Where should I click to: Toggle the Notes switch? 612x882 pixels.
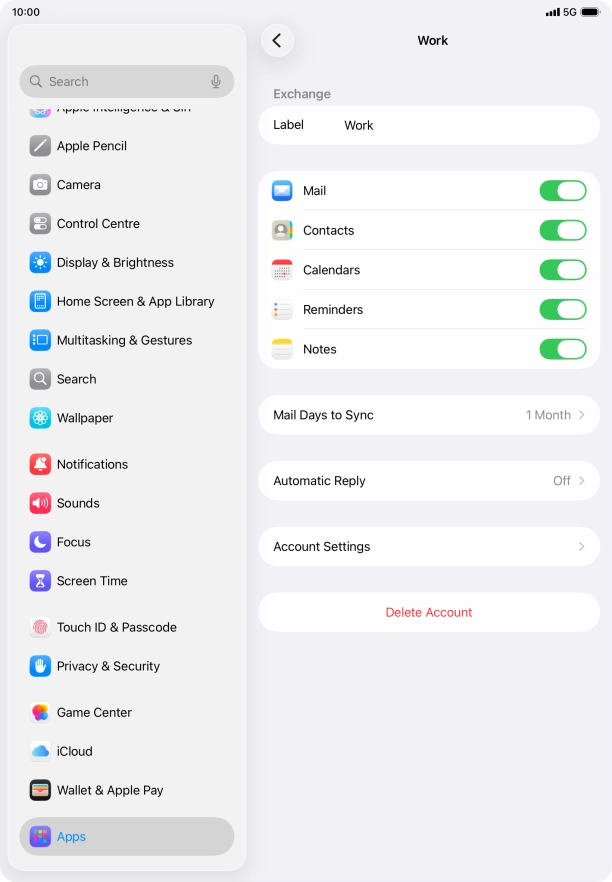562,349
